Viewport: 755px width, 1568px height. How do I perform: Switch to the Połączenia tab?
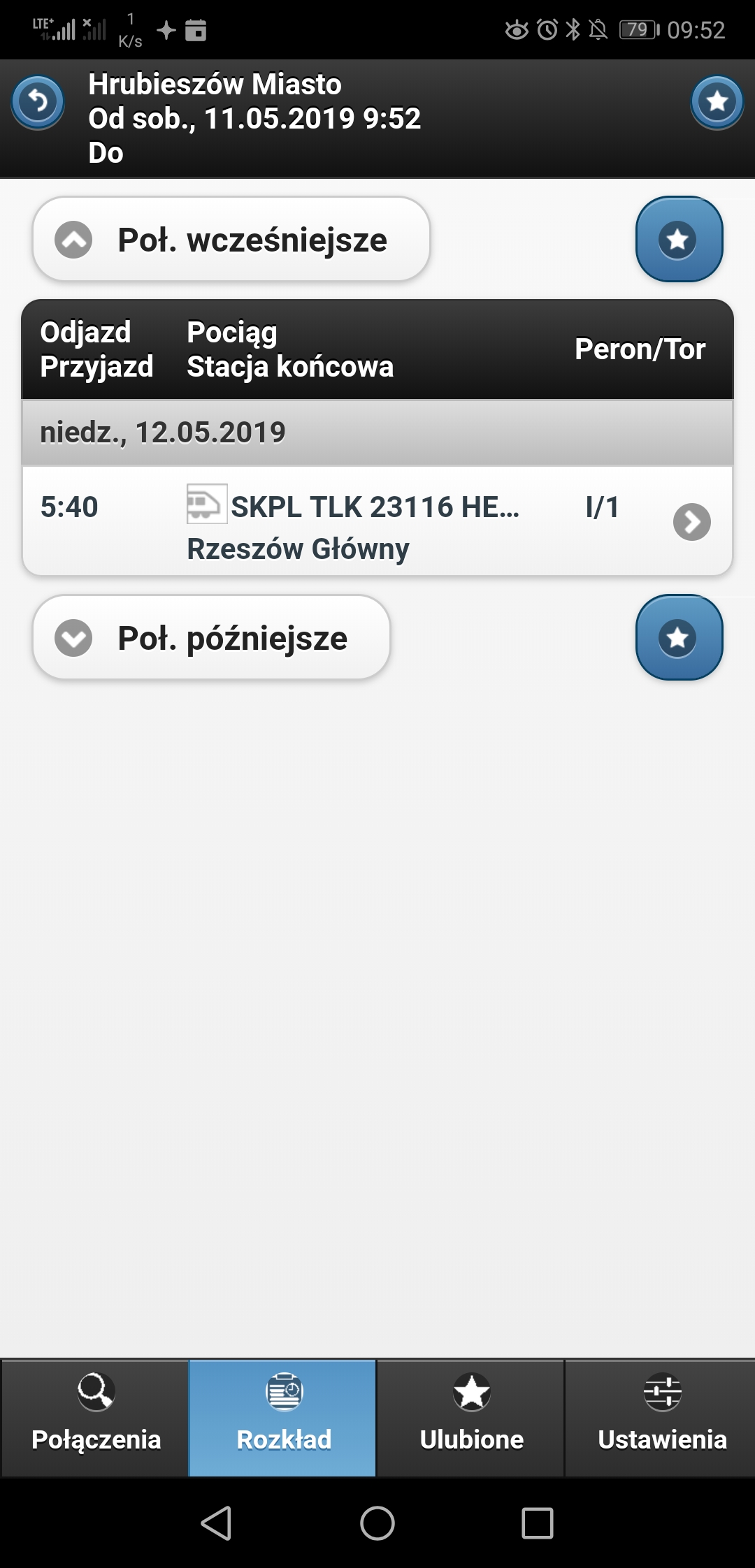click(x=95, y=1418)
